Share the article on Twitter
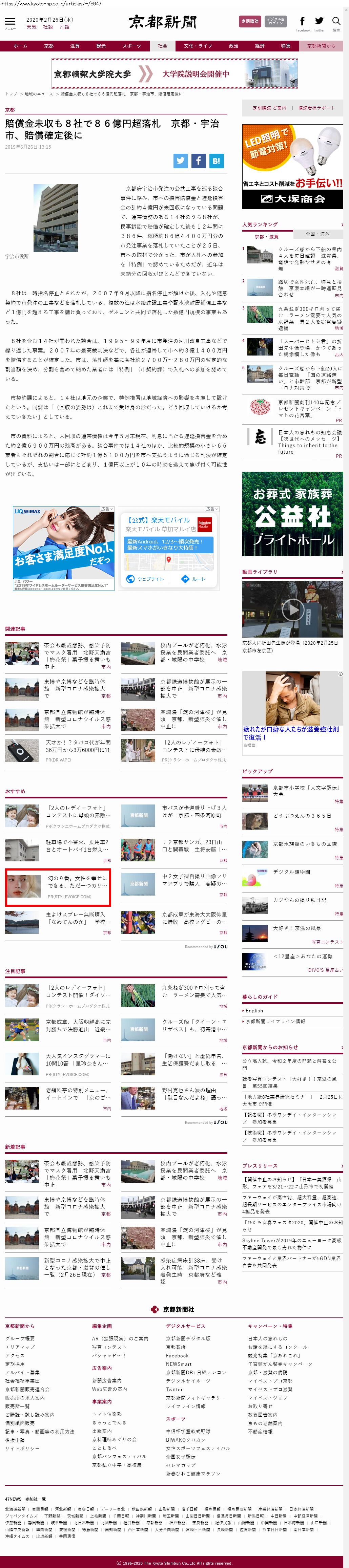 [x=180, y=161]
